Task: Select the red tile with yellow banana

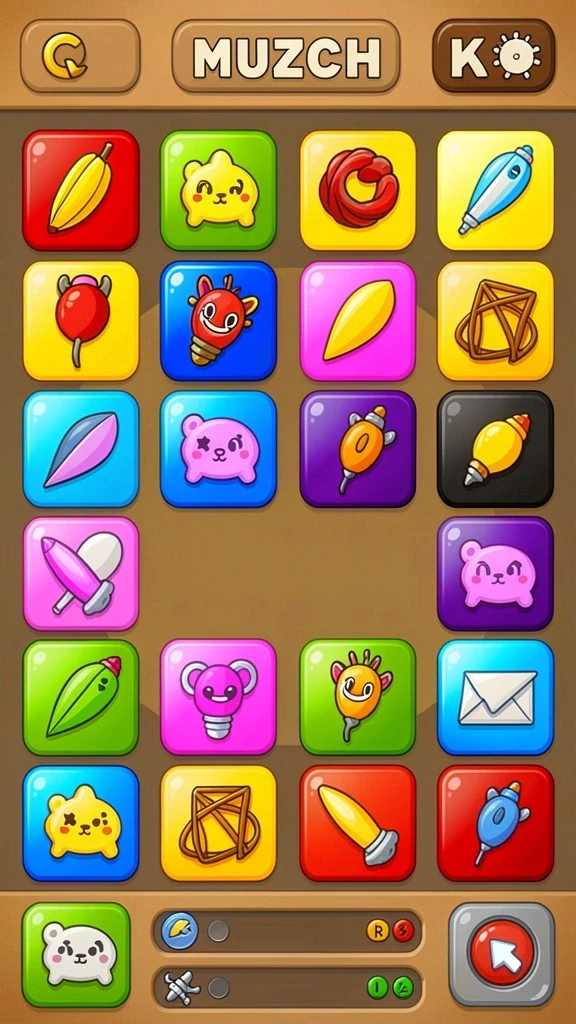Action: click(81, 190)
